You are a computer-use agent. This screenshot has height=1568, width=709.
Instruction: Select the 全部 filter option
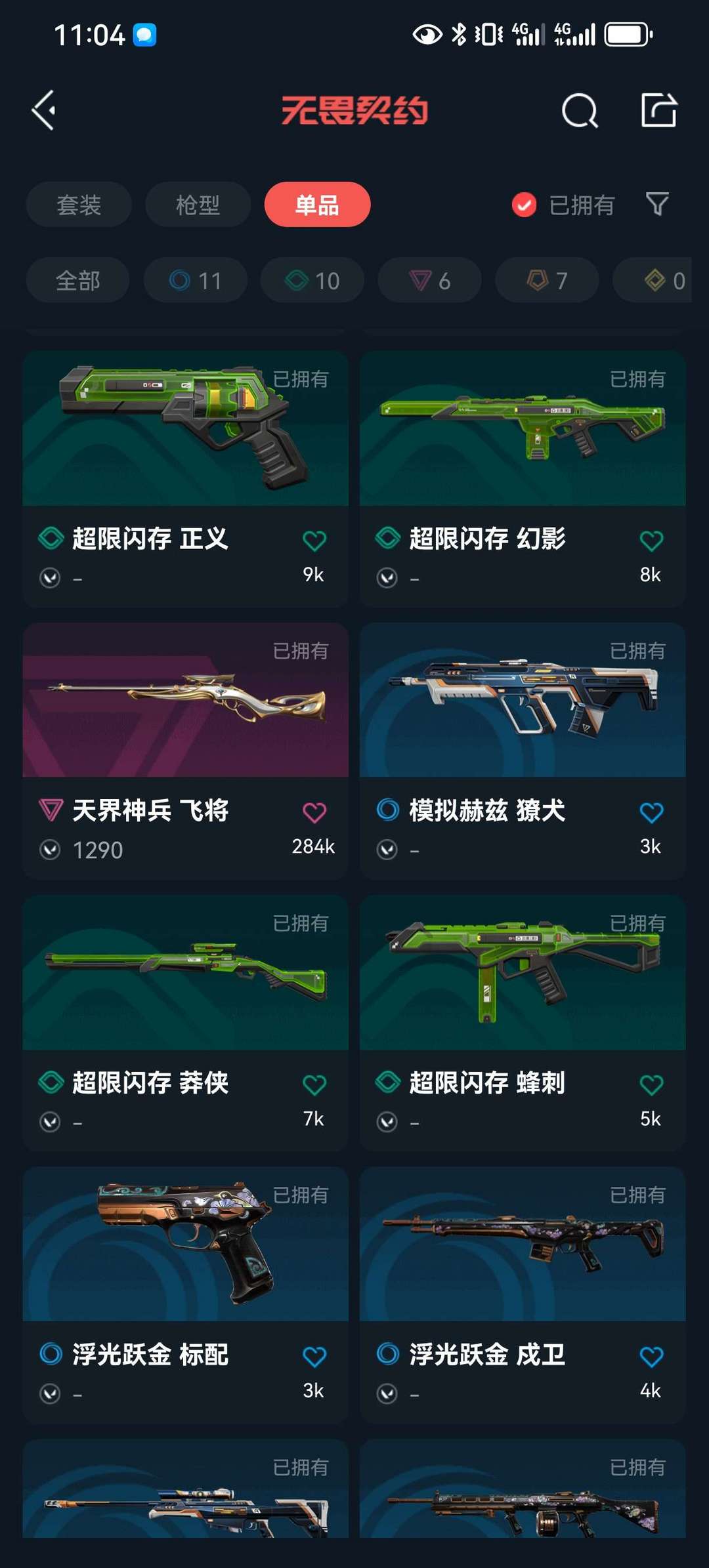pyautogui.click(x=77, y=280)
